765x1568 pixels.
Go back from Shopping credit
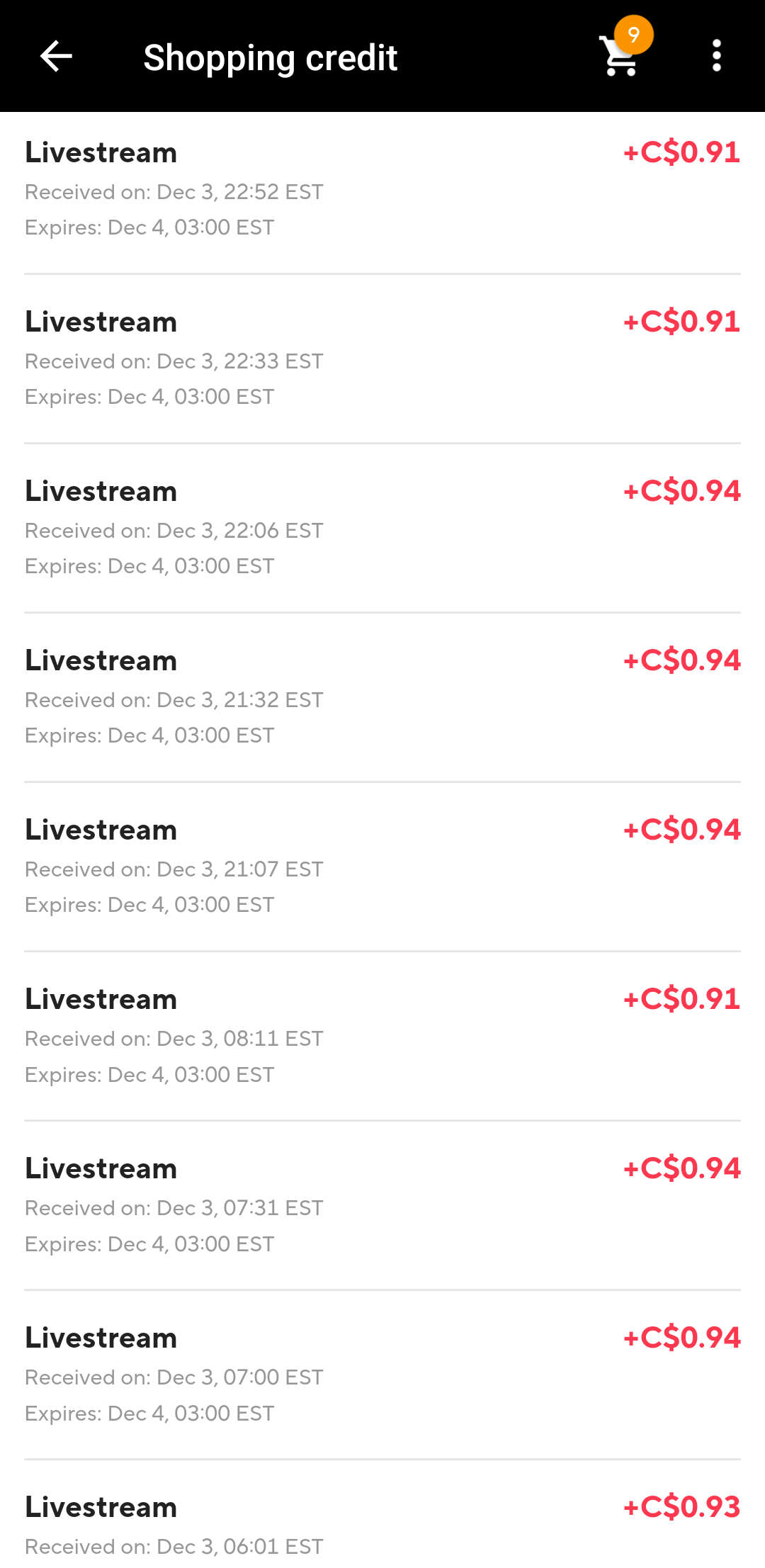56,57
